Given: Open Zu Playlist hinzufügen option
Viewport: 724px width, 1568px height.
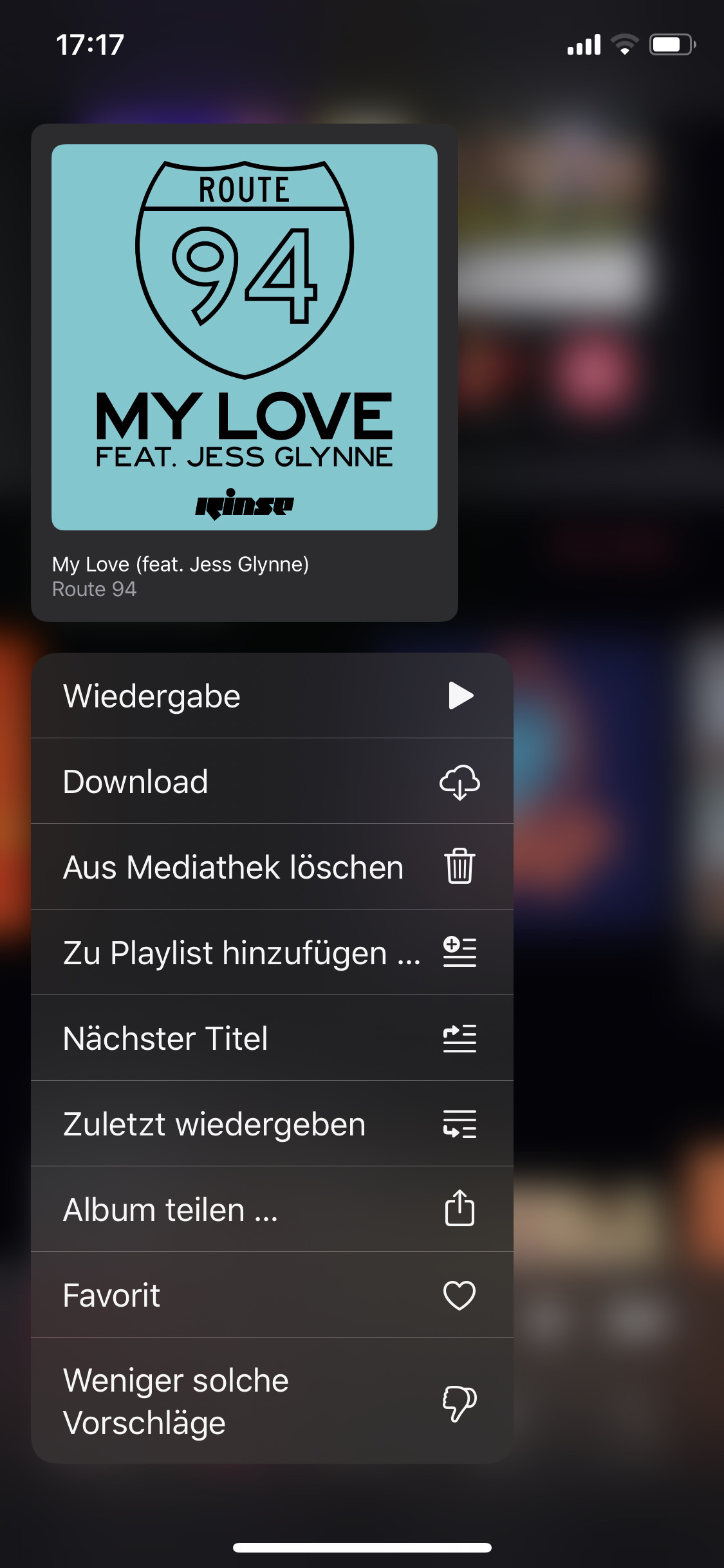Looking at the screenshot, I should (x=272, y=953).
